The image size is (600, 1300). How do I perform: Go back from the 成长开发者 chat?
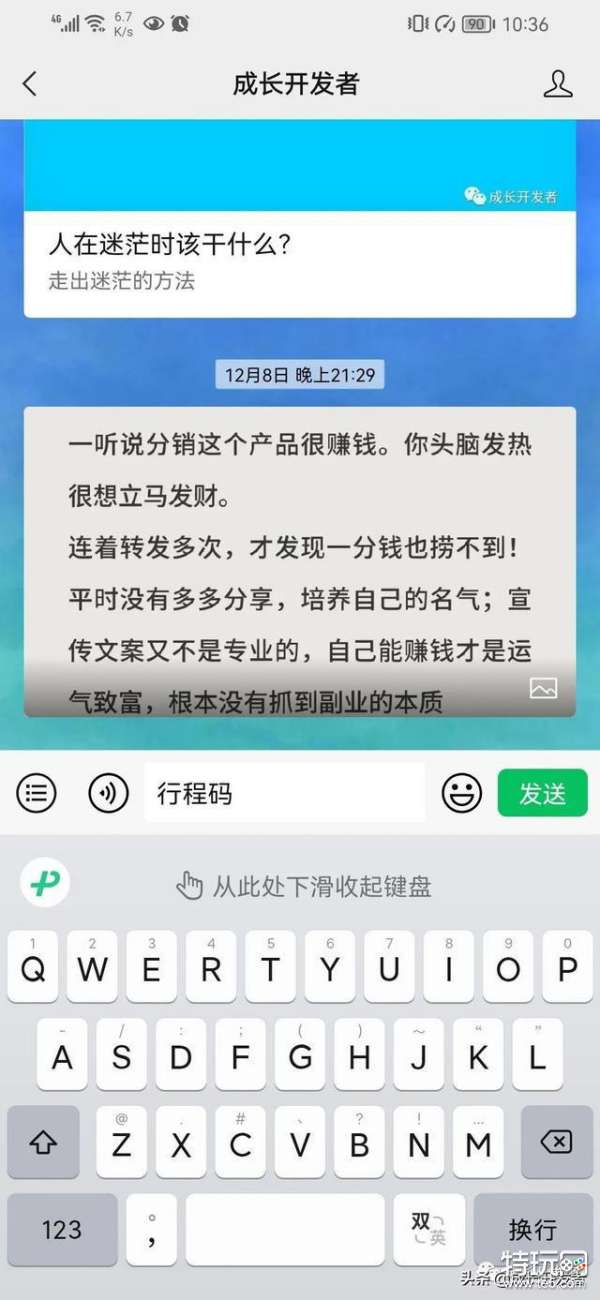coord(30,84)
